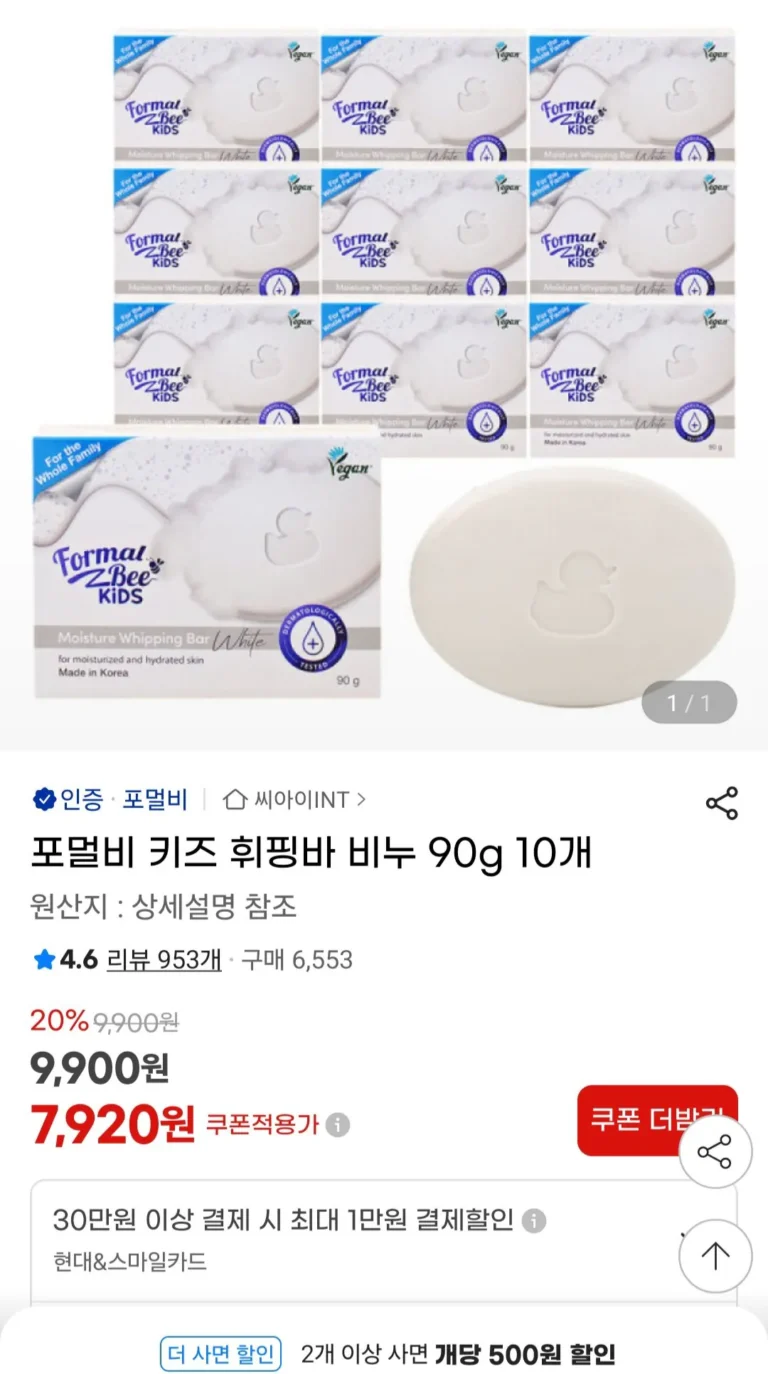Open the 포멀비 brand page
The height and width of the screenshot is (1374, 768).
[155, 800]
